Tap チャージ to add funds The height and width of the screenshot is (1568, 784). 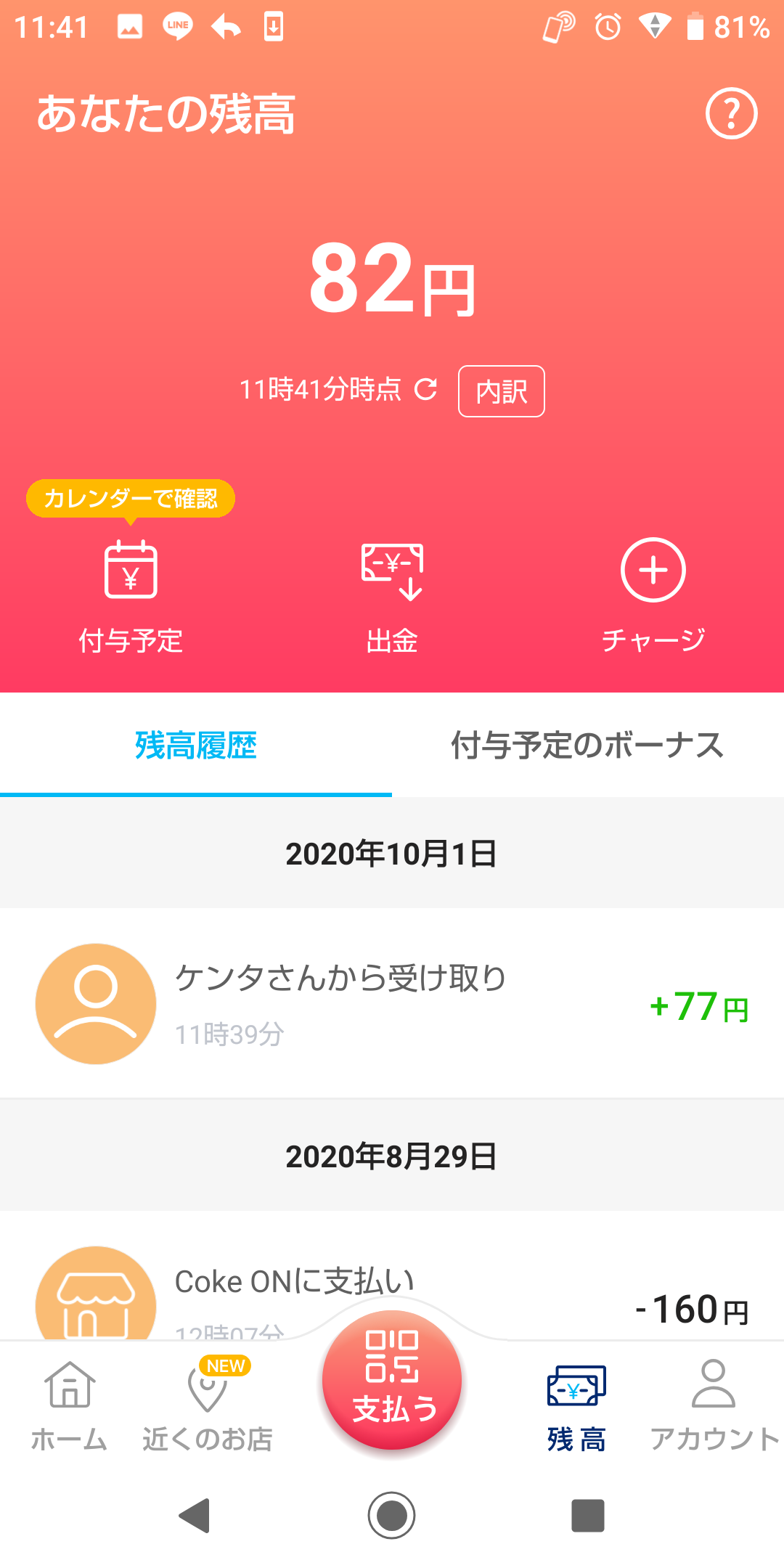(x=653, y=597)
